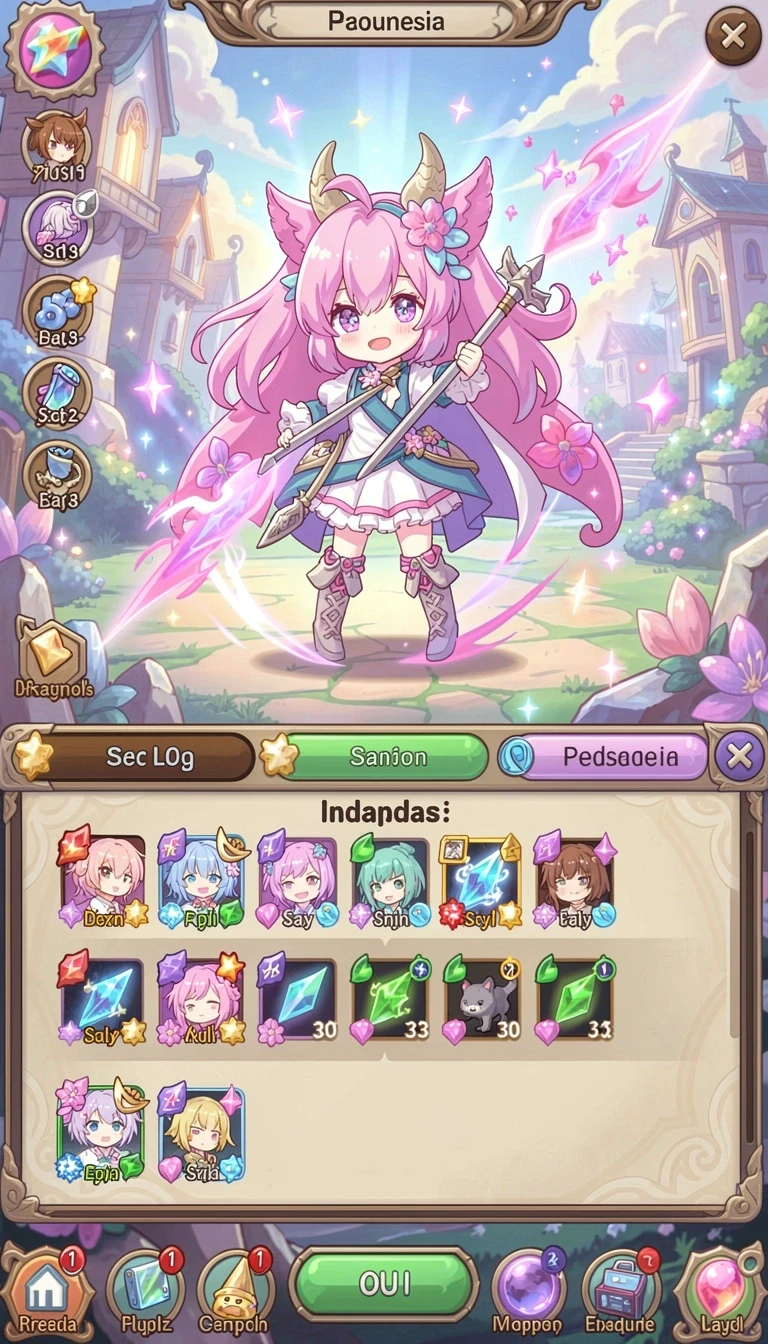This screenshot has height=1344, width=768.
Task: Dismiss the panel with the purple X button
Action: point(739,757)
